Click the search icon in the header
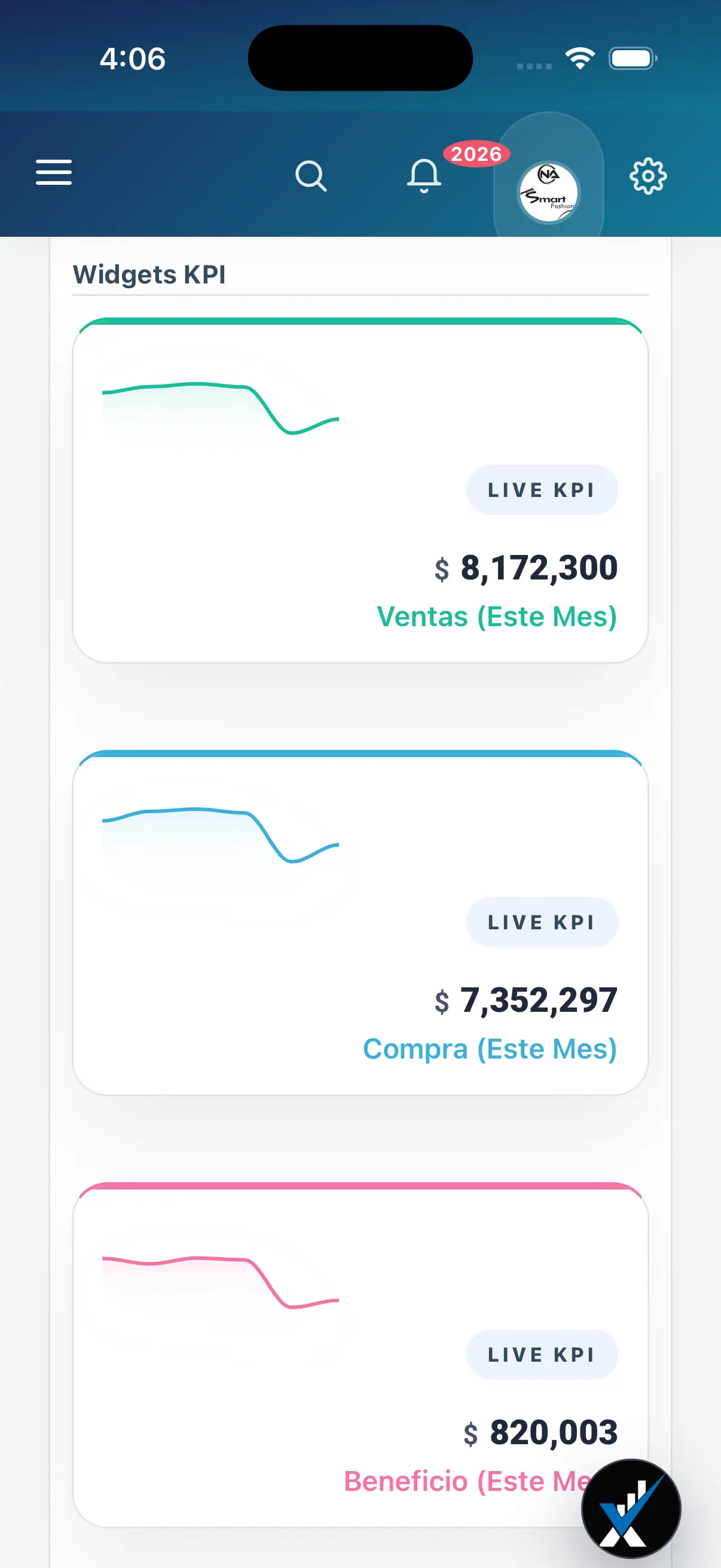Viewport: 721px width, 1568px height. tap(311, 176)
